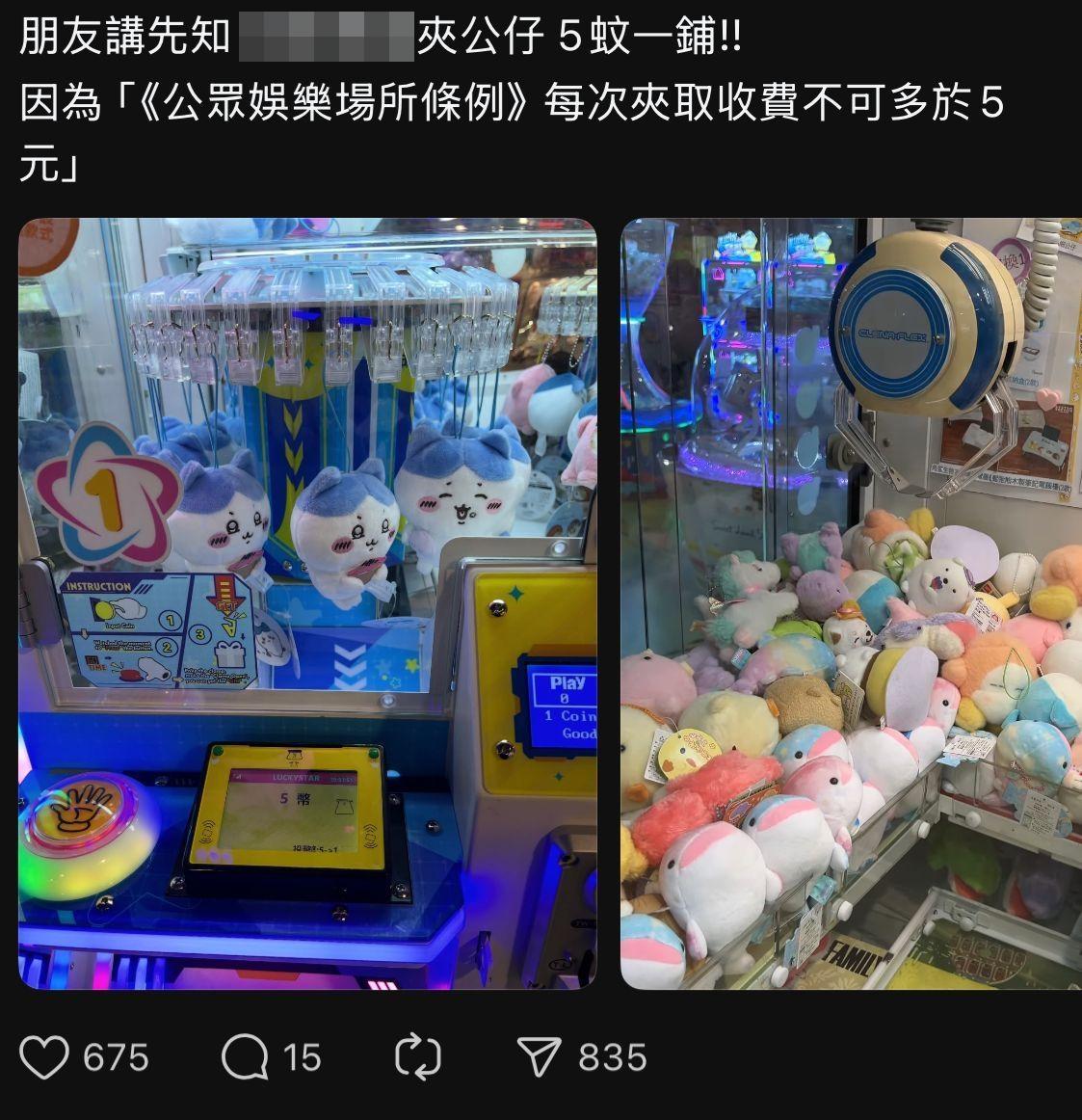Like this post with the heart icon
The width and height of the screenshot is (1082, 1120).
[44, 1057]
